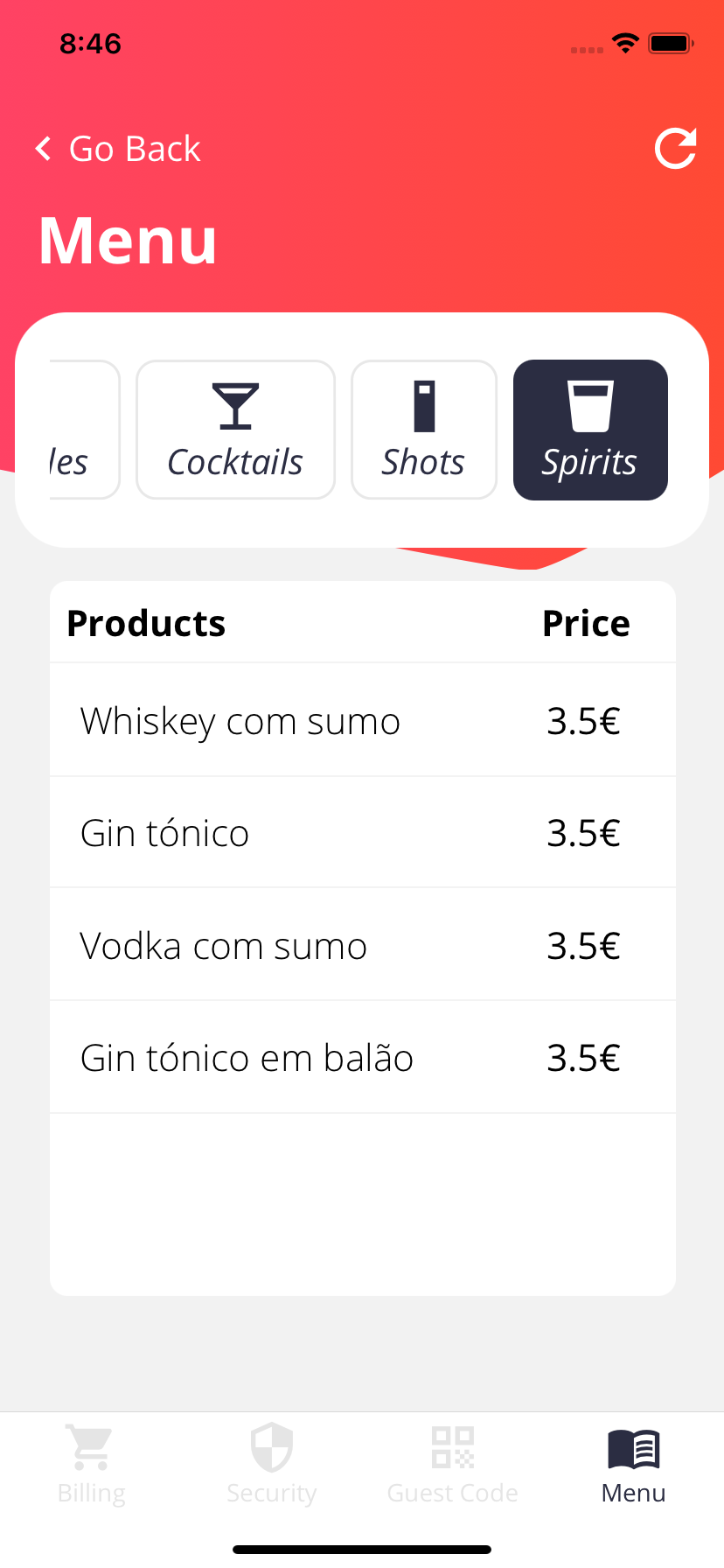Select the Cocktails category

click(235, 430)
